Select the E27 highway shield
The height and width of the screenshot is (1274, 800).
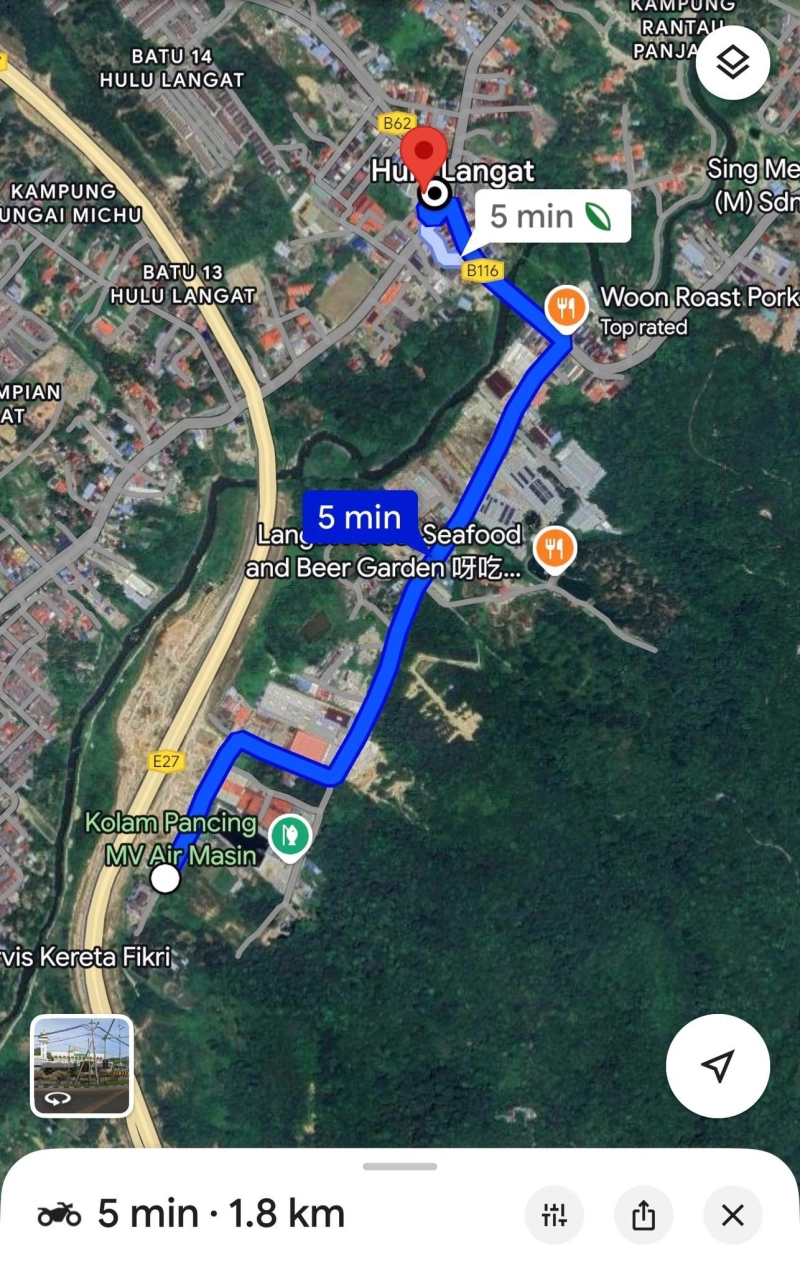point(165,761)
